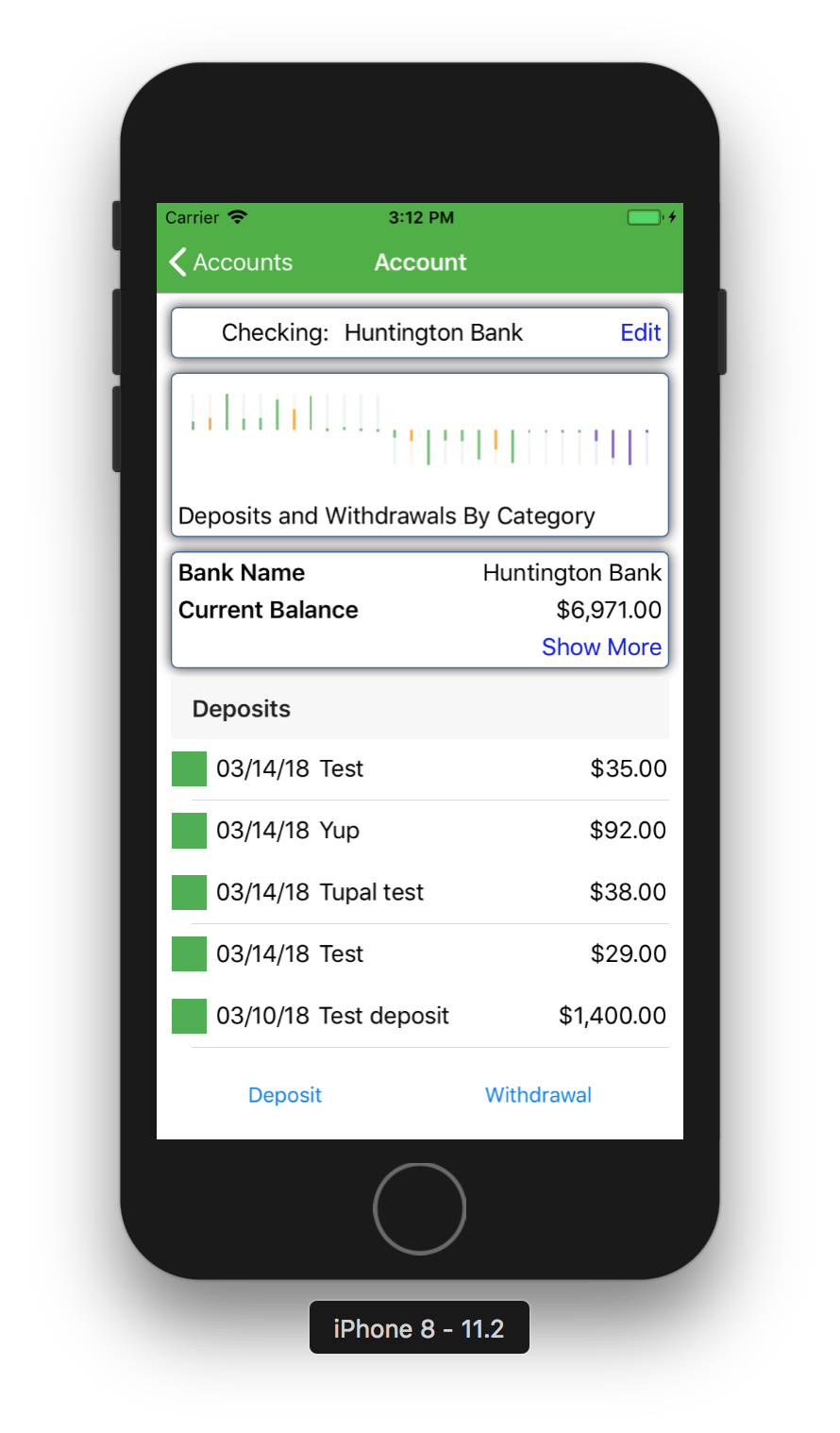Add a new Withdrawal

click(x=538, y=1095)
